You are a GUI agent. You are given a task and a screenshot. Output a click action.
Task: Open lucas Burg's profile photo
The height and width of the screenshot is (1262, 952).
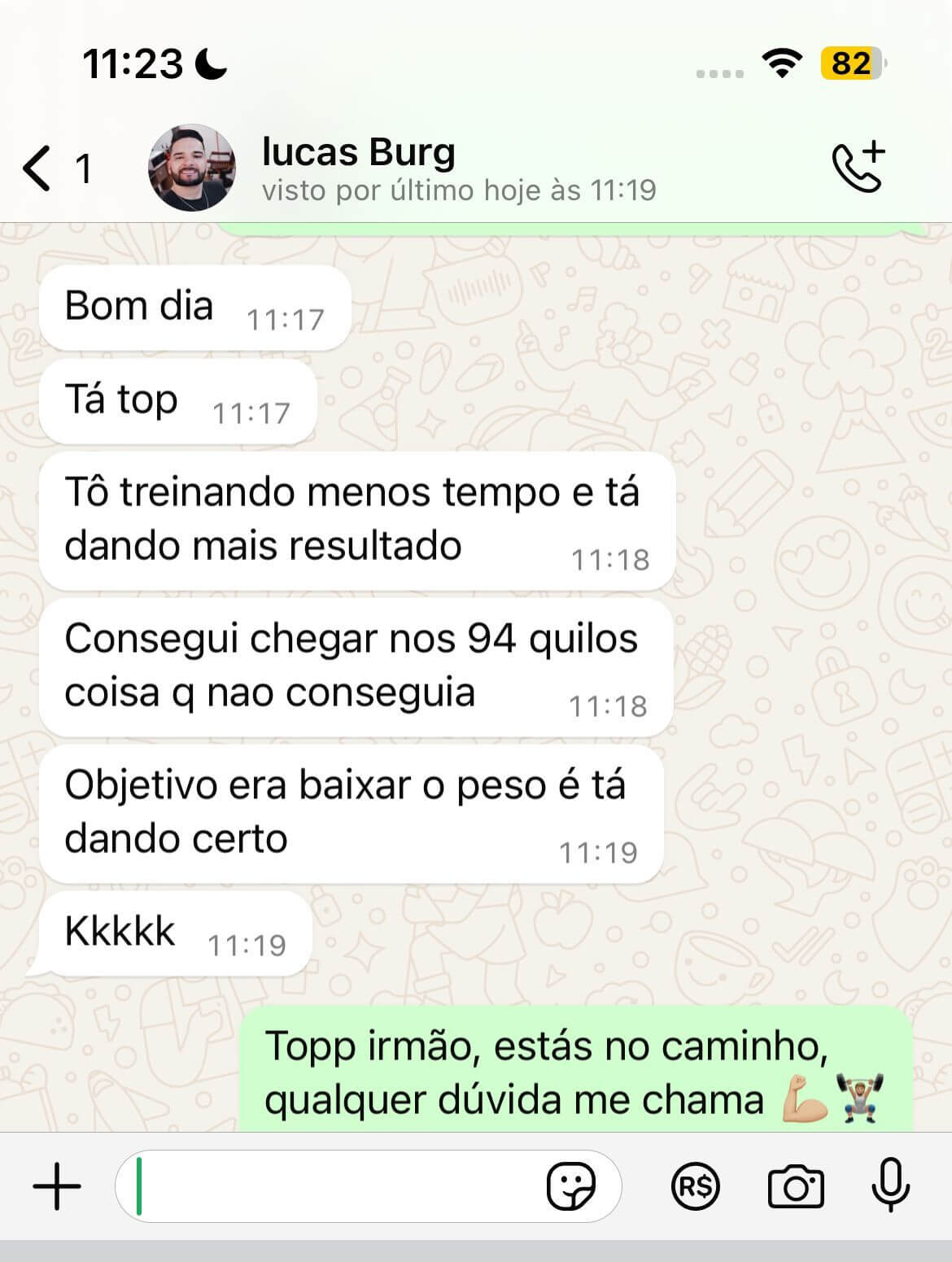(x=192, y=168)
